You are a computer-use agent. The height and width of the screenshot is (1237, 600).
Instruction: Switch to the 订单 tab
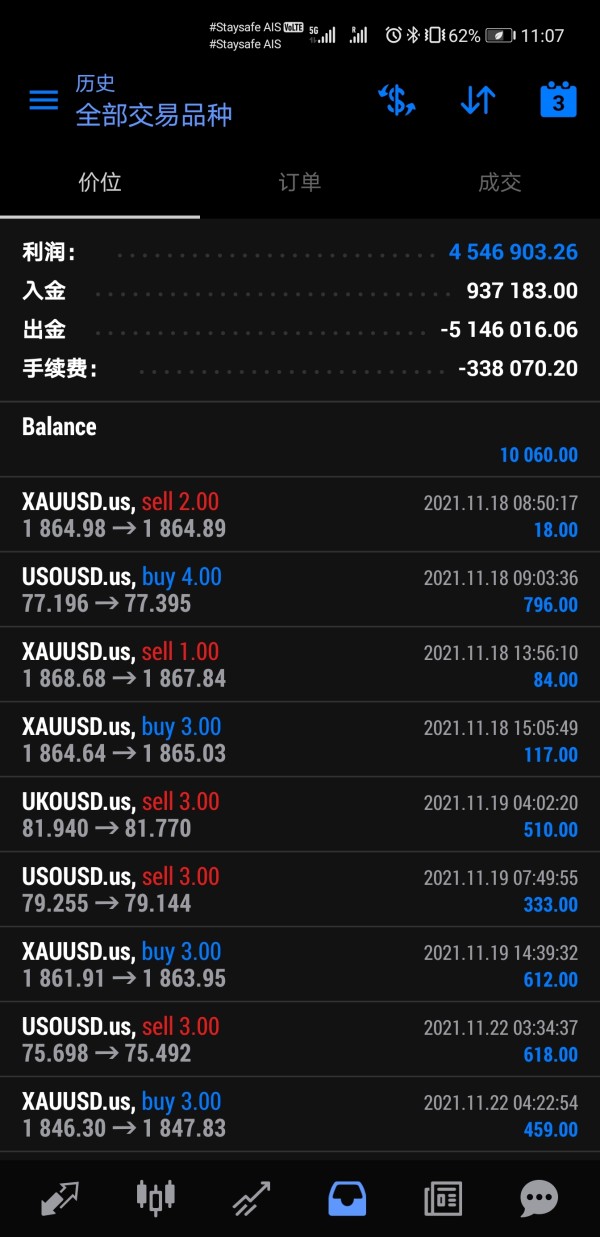(300, 182)
